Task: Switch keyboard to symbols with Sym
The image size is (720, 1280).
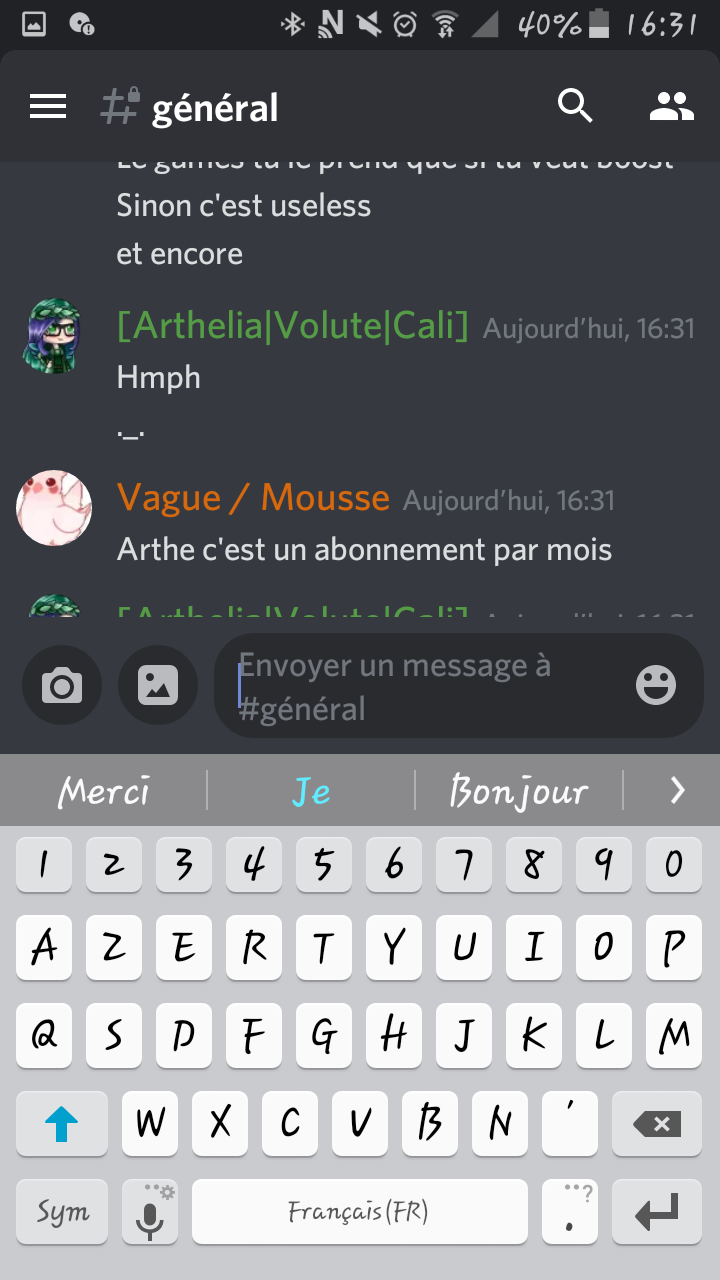Action: pyautogui.click(x=62, y=1212)
